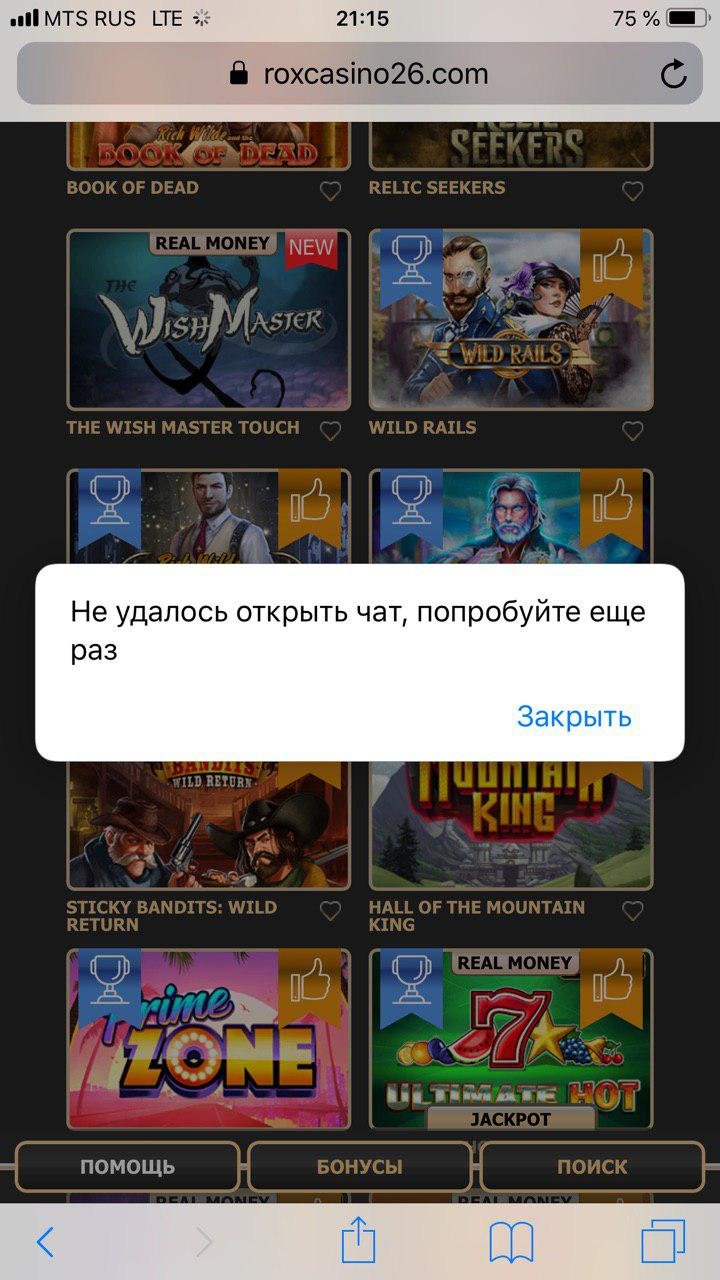Reload the page in Safari
The image size is (720, 1280).
[x=674, y=74]
